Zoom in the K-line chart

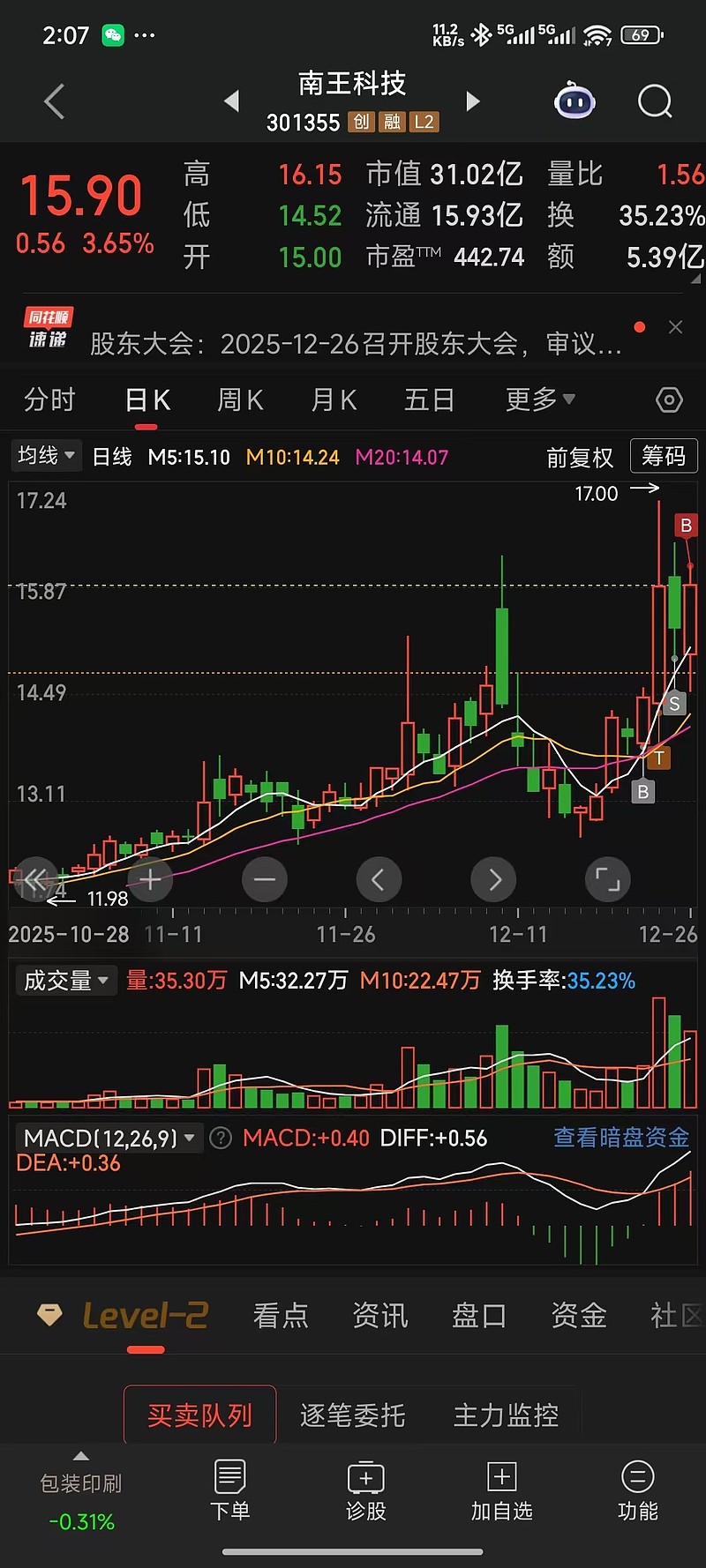coord(150,879)
